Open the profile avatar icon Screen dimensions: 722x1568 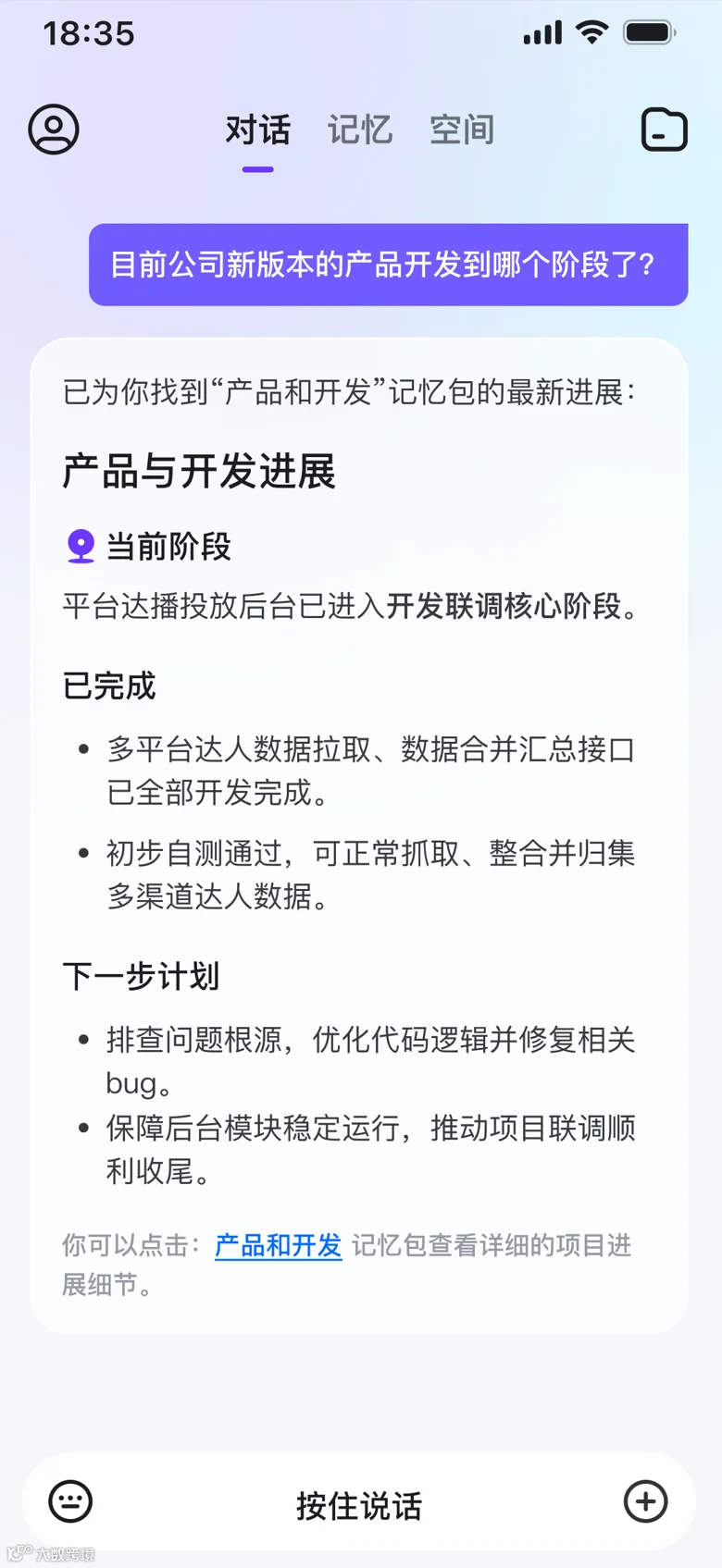tap(54, 130)
